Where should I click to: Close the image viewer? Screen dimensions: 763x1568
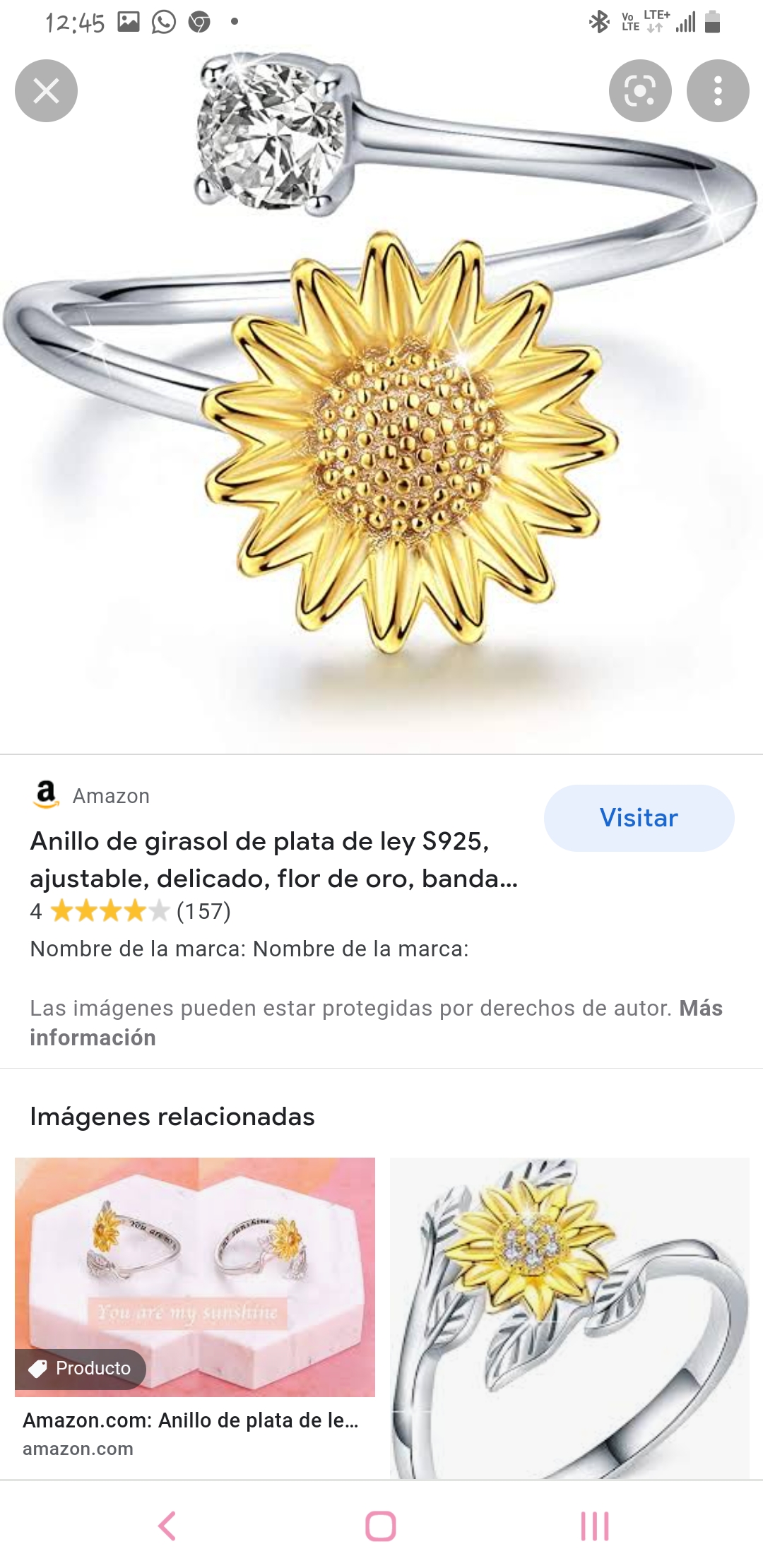(46, 91)
